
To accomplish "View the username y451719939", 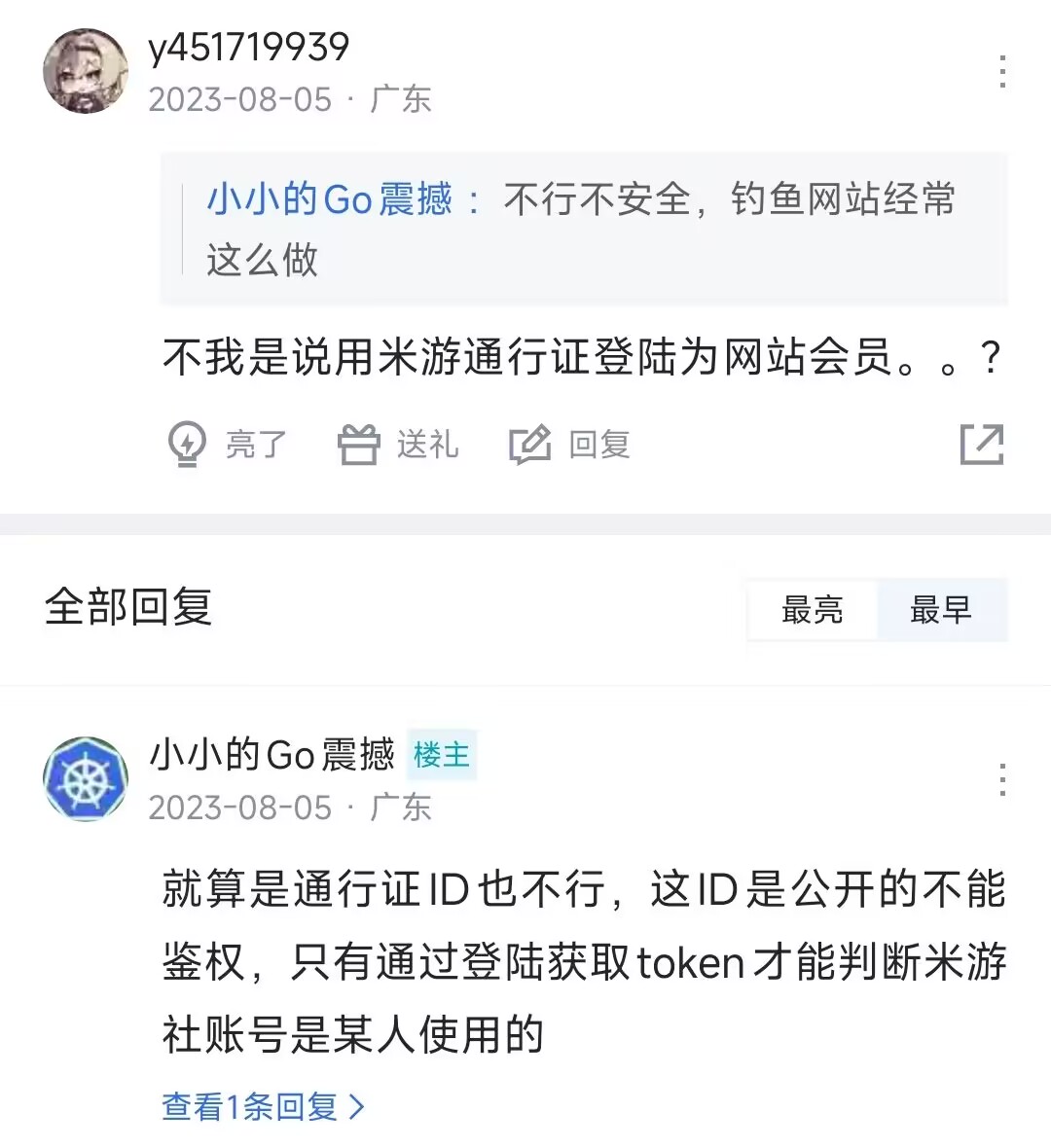I will 249,47.
